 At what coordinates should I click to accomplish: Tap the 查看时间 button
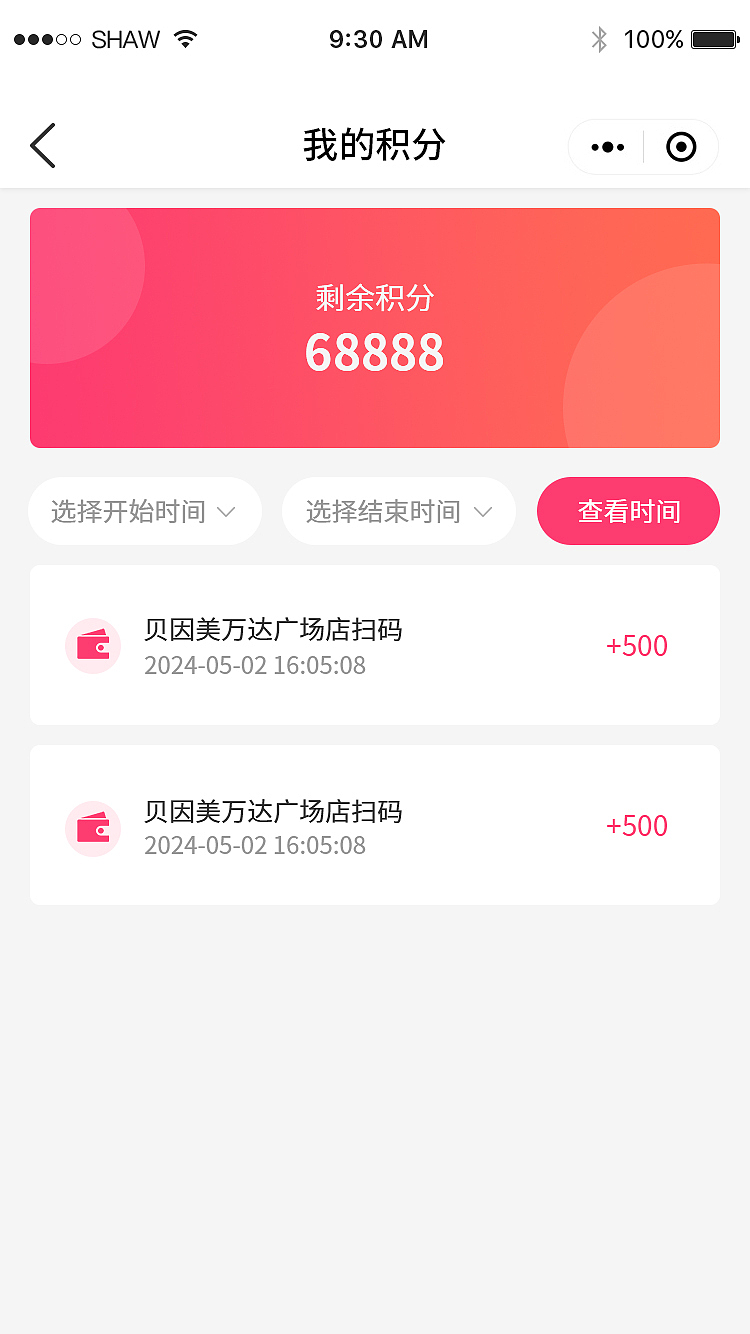(628, 511)
